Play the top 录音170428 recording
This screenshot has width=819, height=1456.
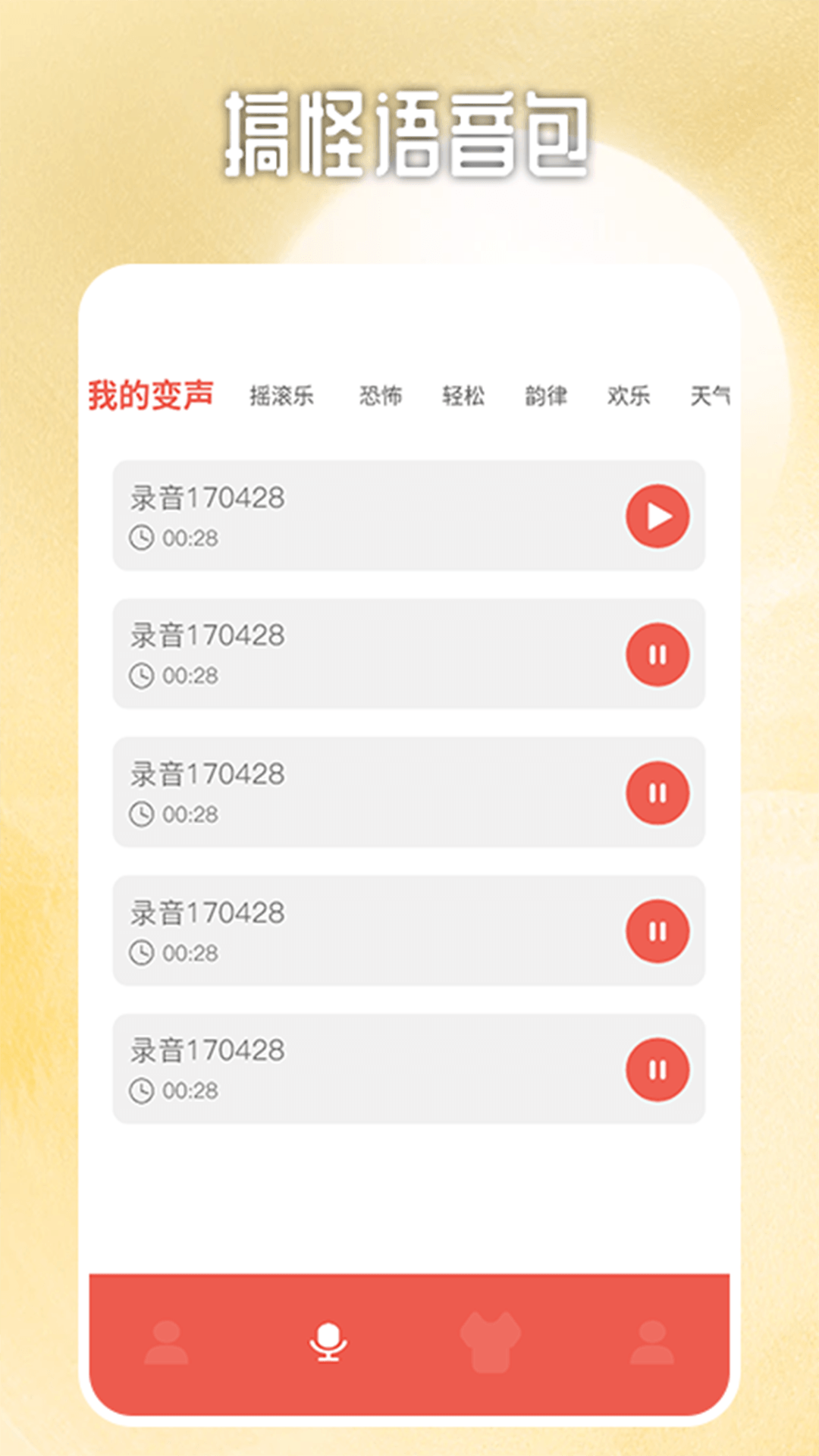pos(657,516)
